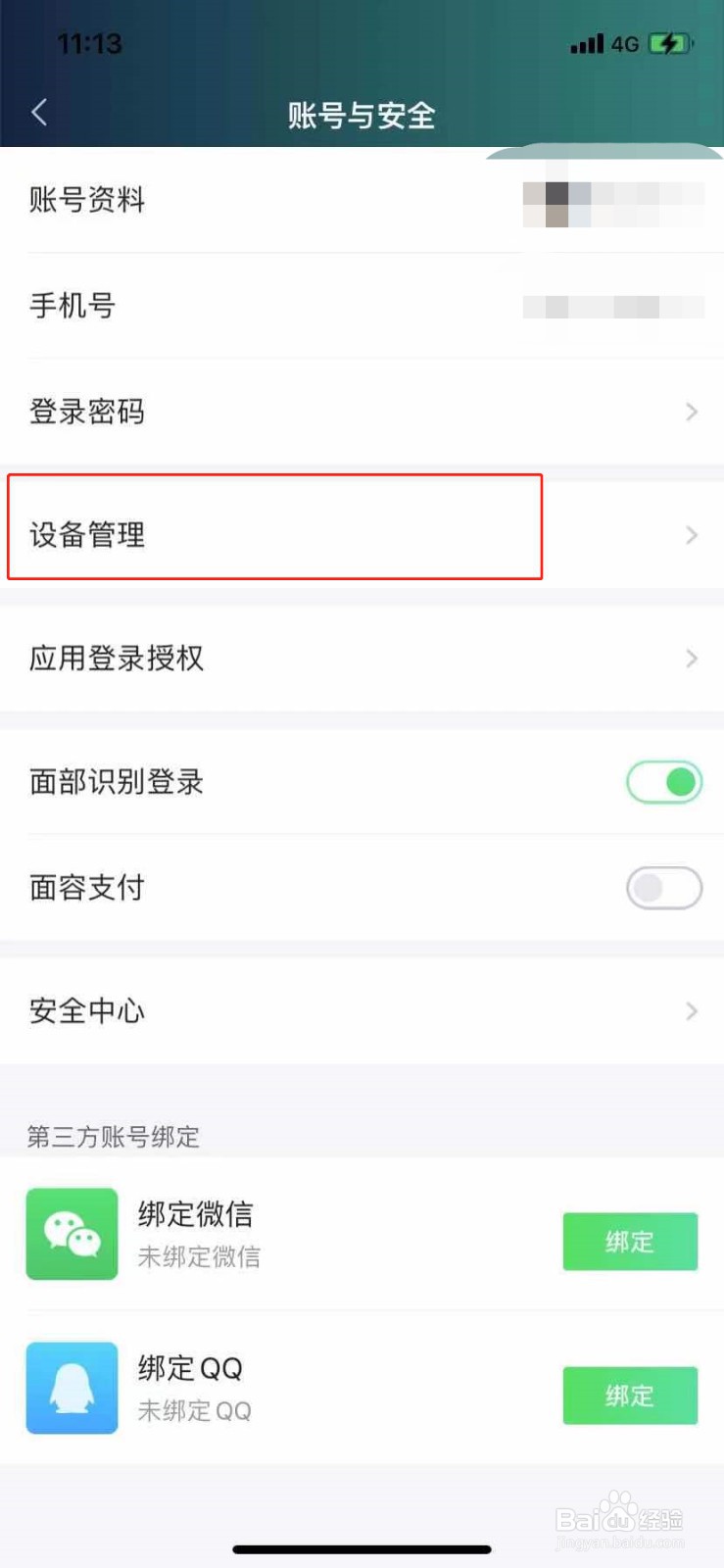724x1568 pixels.
Task: Tap the back arrow on 账号与安全 page
Action: [x=38, y=112]
